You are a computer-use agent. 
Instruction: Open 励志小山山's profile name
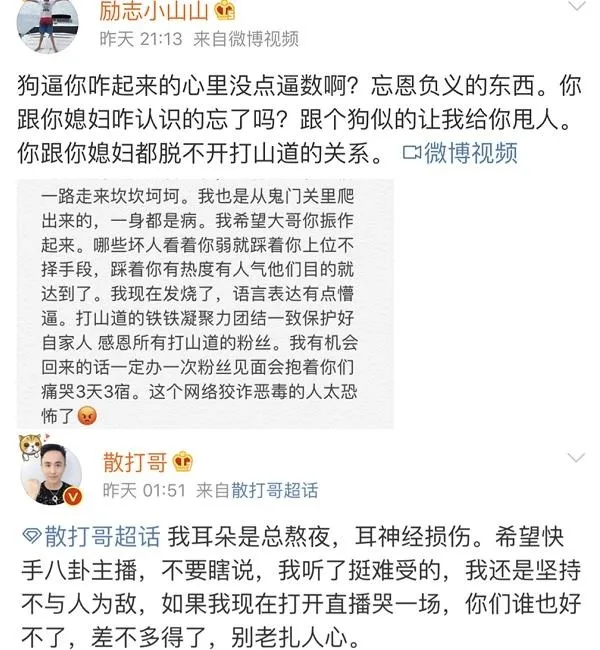point(154,11)
